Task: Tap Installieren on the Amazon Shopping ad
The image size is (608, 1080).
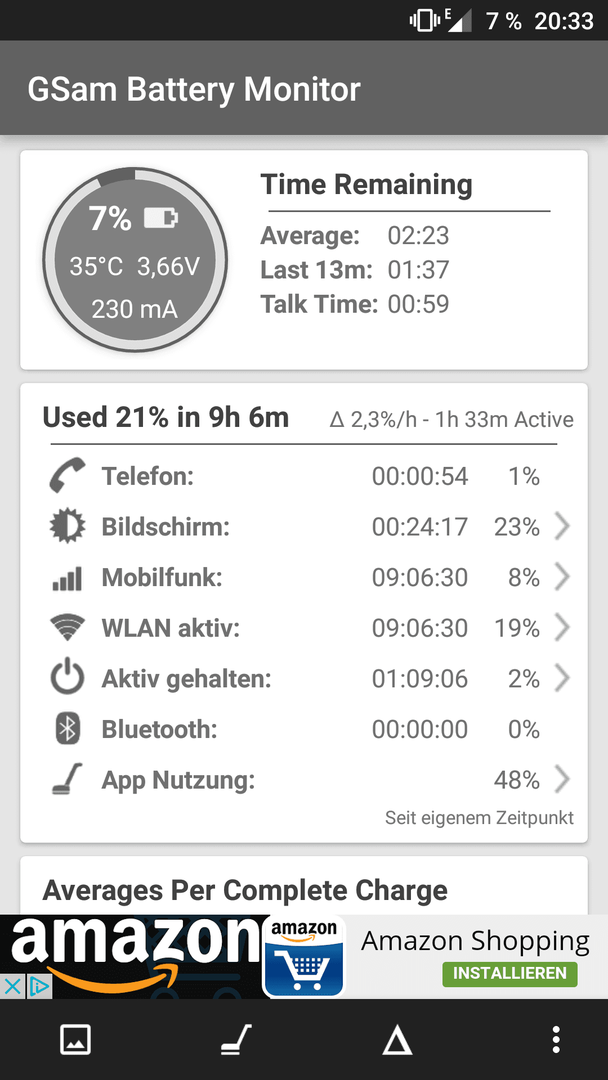Action: [x=510, y=973]
